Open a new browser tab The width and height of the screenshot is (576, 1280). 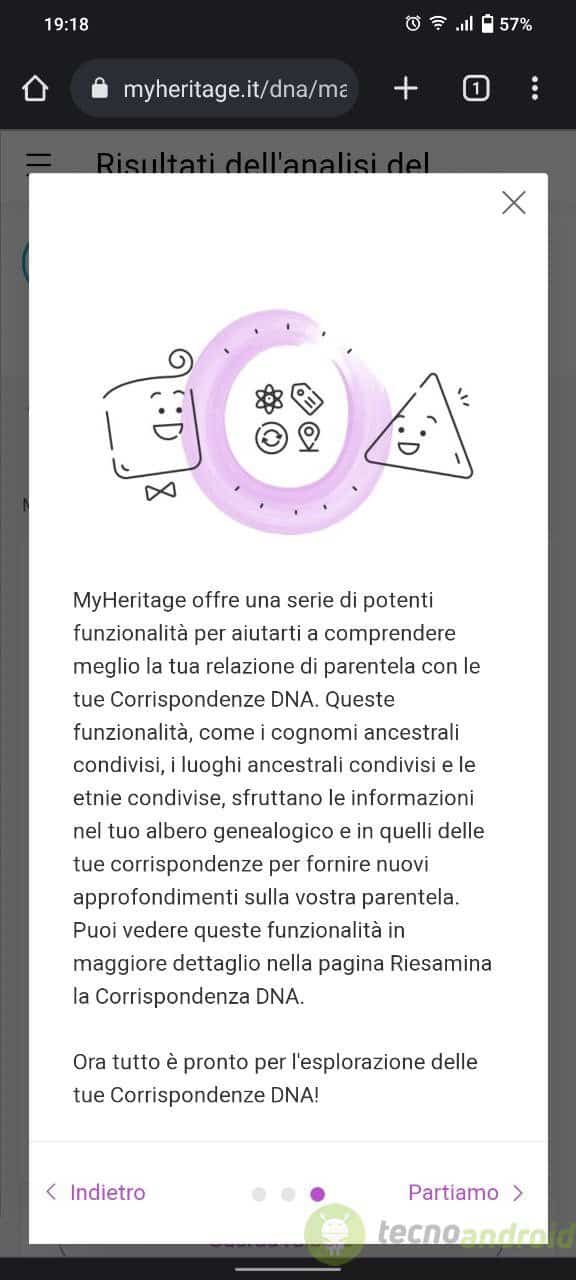click(405, 89)
